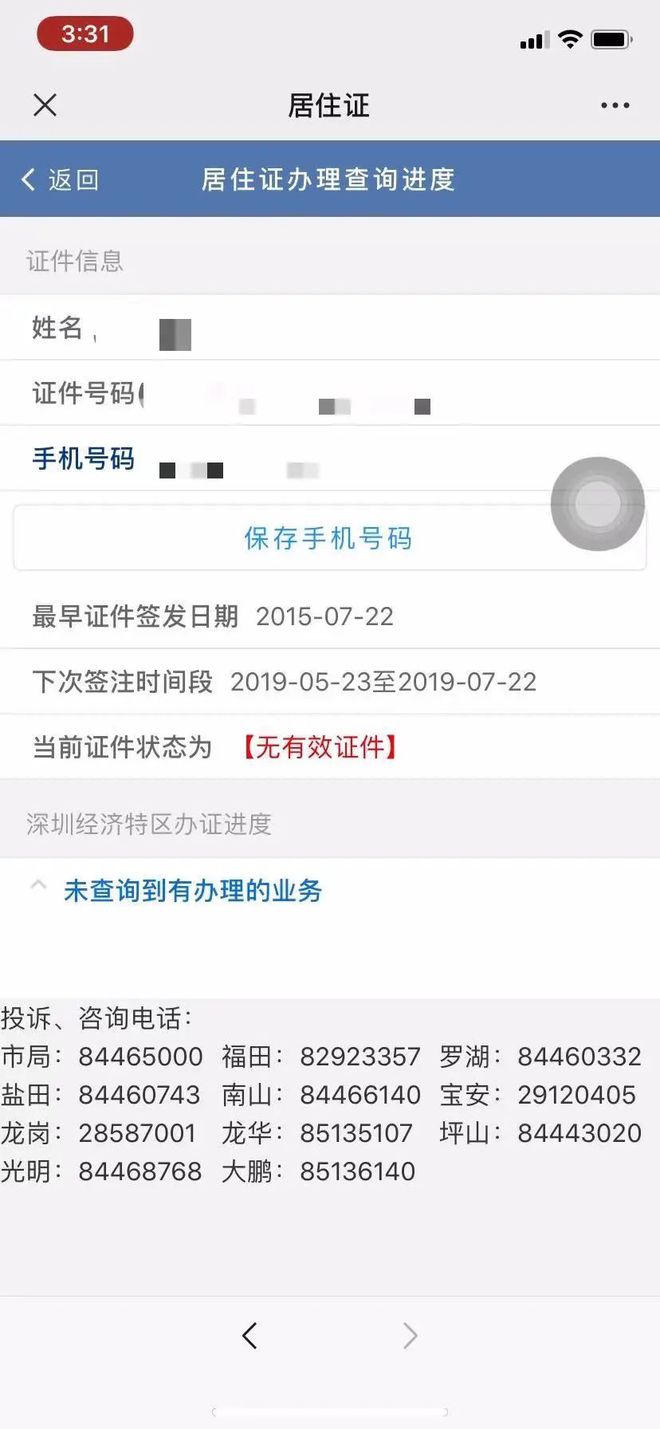Screen dimensions: 660x1429
Task: Go to the previous web page
Action: point(250,1335)
